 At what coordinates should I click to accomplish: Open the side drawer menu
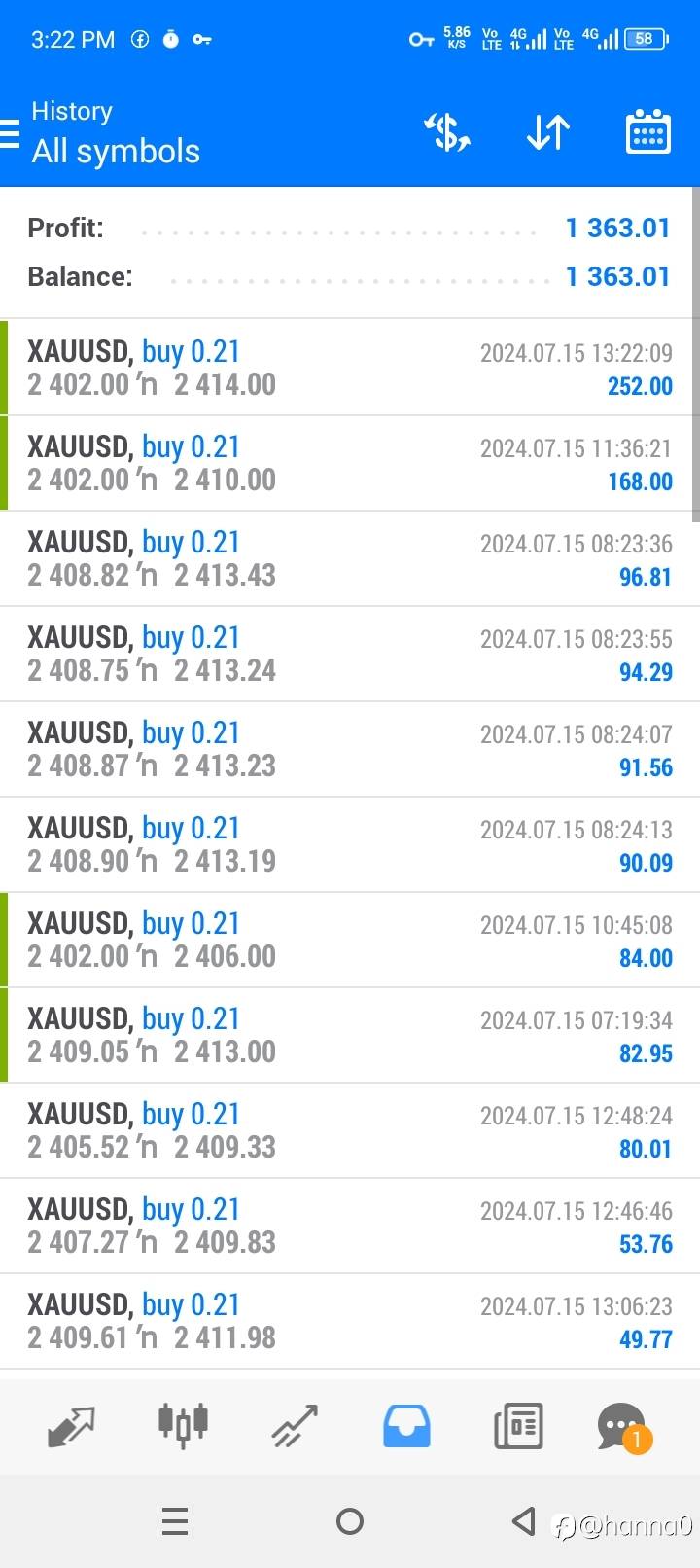pyautogui.click(x=12, y=133)
